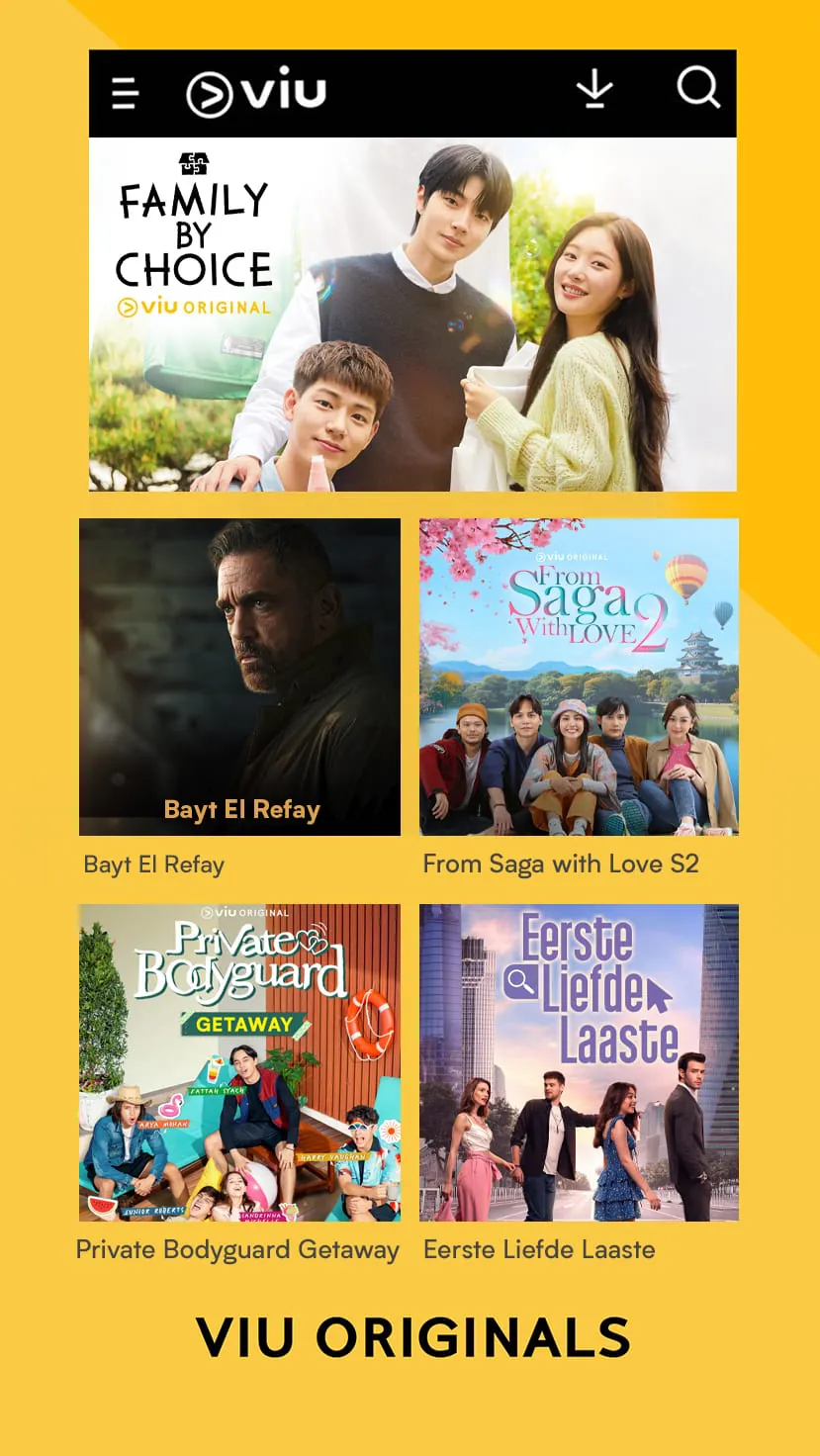Select the Bayt El Refay poster

coord(239,676)
